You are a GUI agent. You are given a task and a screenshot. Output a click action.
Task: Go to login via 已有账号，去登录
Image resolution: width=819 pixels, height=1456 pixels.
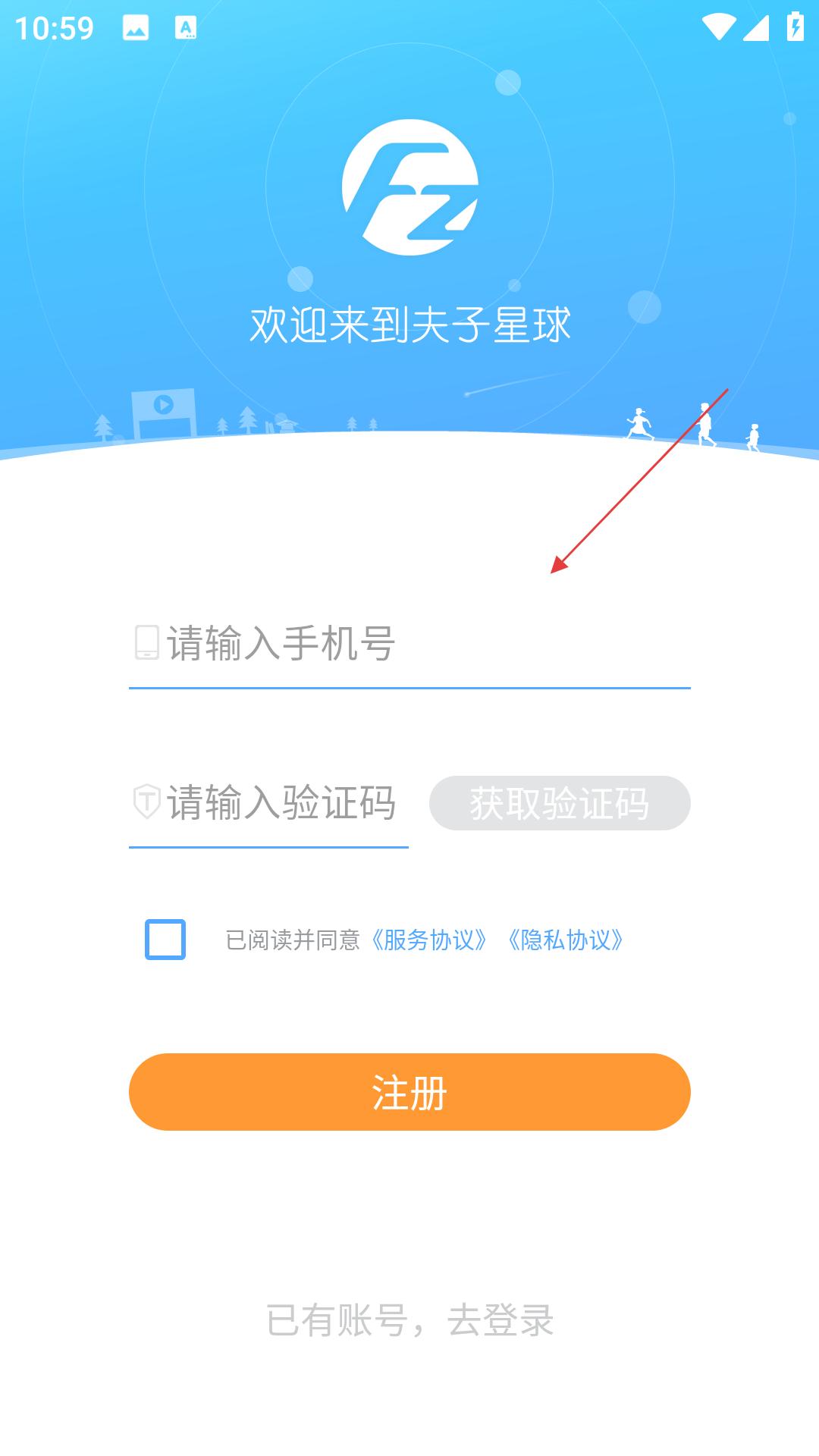click(409, 1320)
